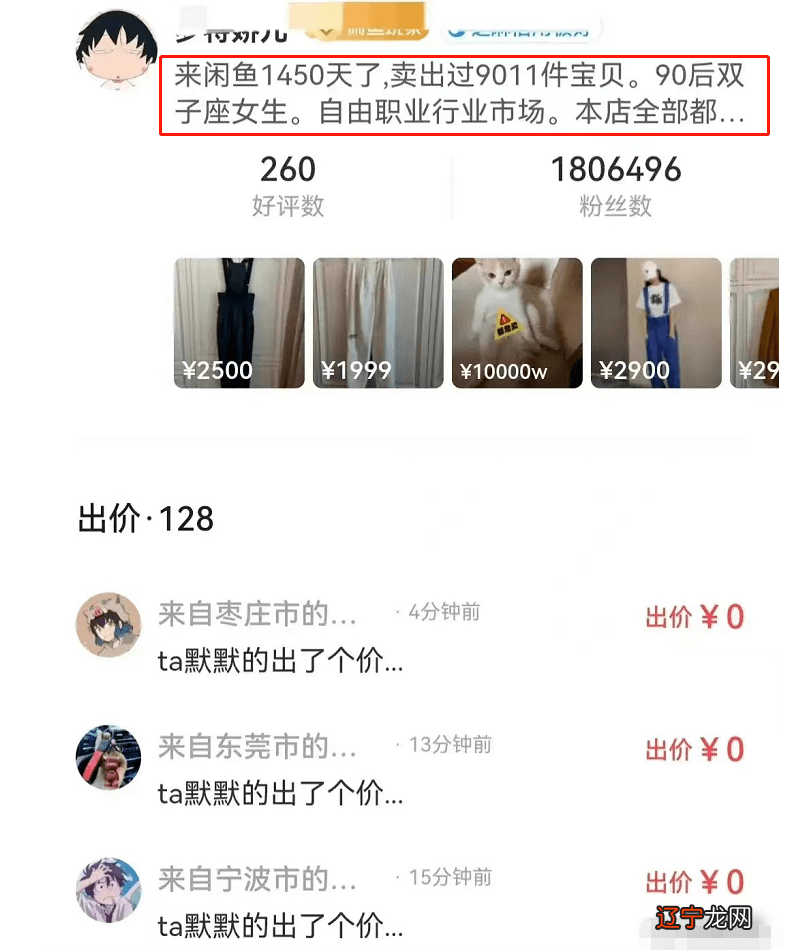This screenshot has width=790, height=950.
Task: Tap the seller nickname at the top
Action: (237, 33)
